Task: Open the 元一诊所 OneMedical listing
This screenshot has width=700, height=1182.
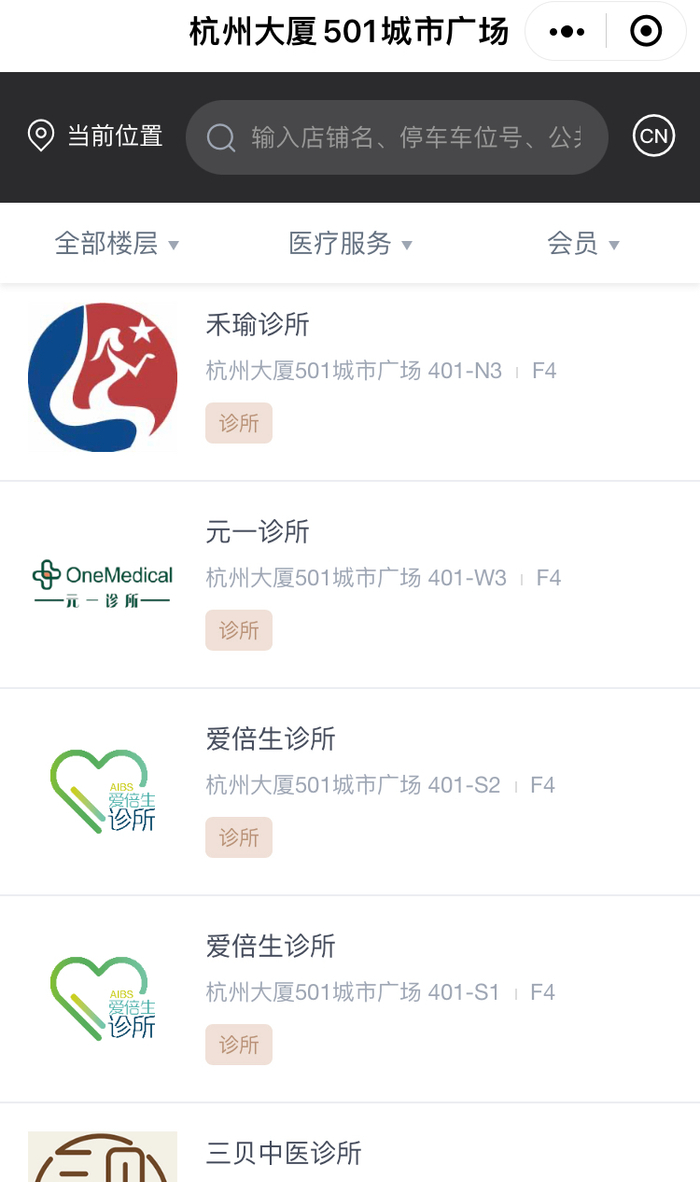Action: tap(350, 584)
